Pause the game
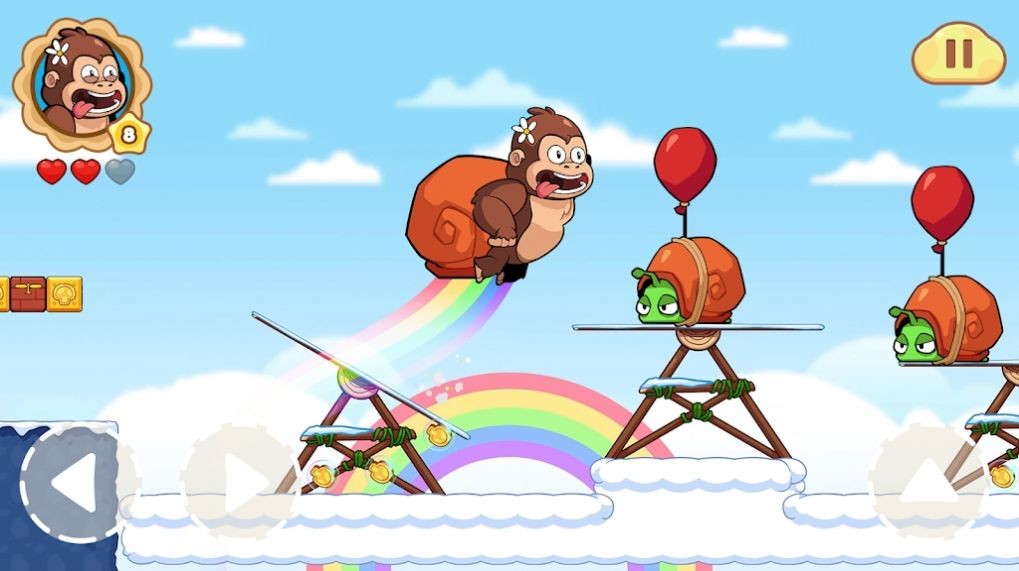The height and width of the screenshot is (571, 1019). 958,53
